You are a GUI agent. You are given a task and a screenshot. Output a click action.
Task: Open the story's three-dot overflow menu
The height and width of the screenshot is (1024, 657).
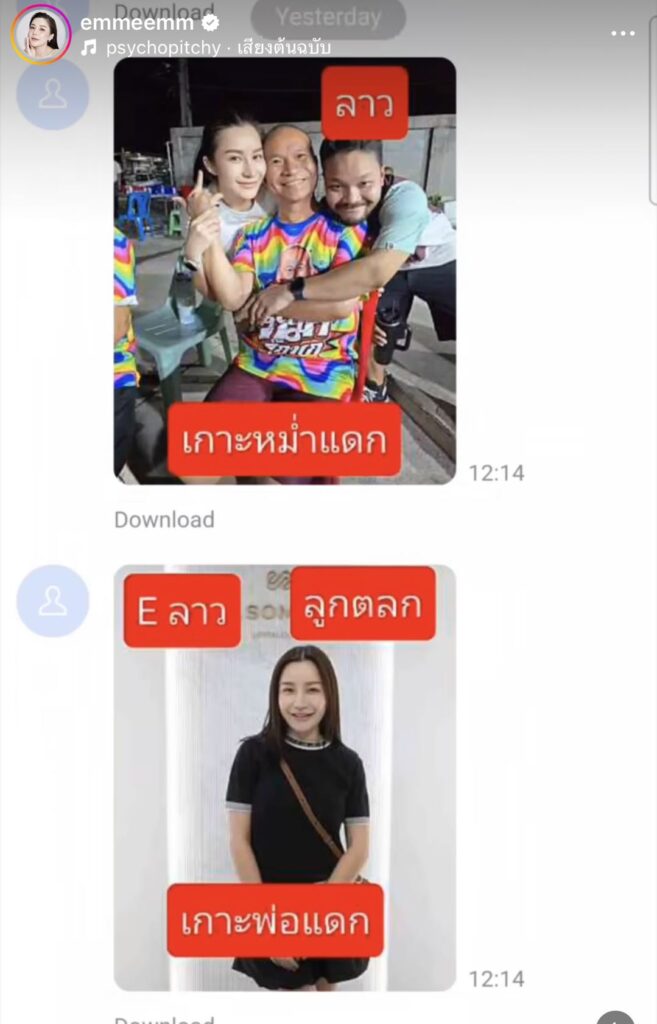pyautogui.click(x=622, y=34)
